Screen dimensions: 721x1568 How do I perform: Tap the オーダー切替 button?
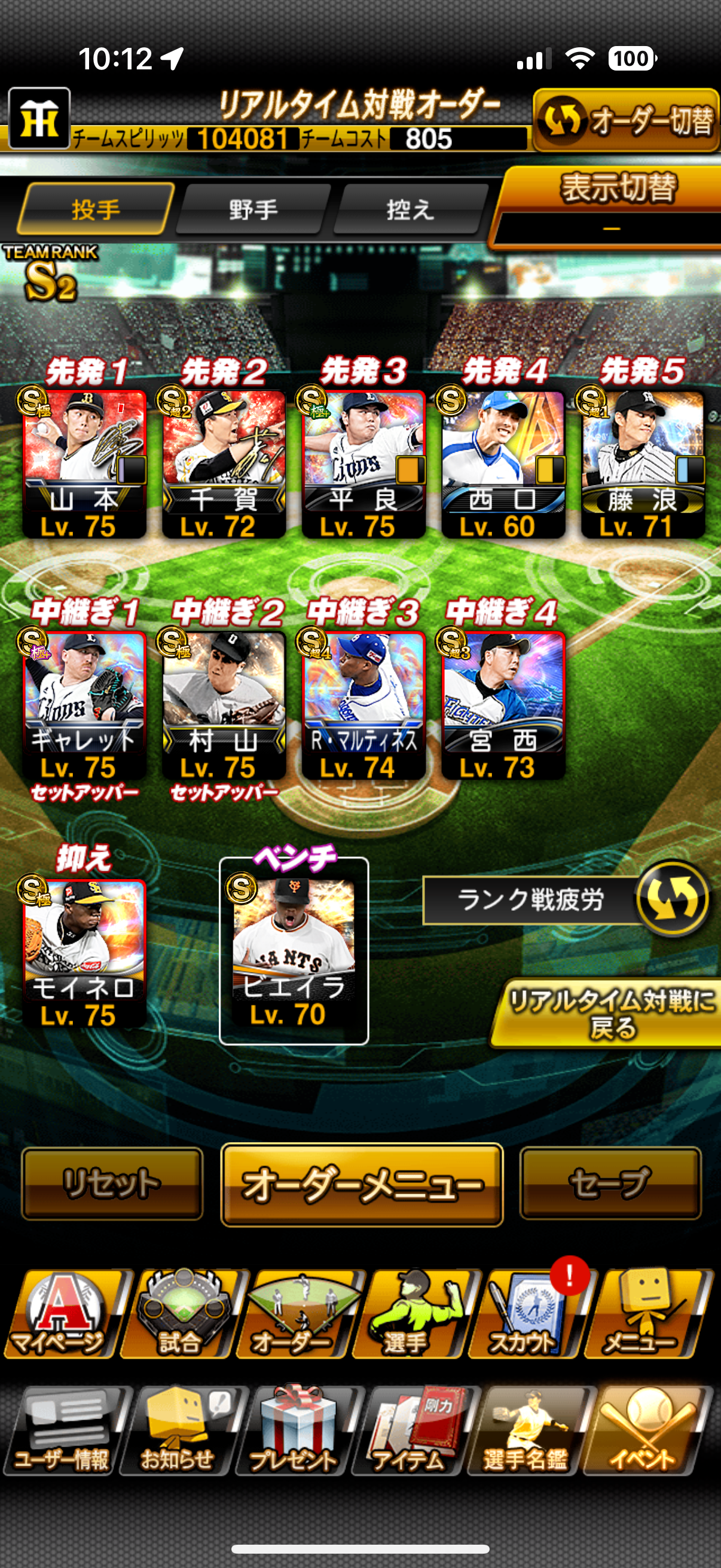[x=626, y=120]
